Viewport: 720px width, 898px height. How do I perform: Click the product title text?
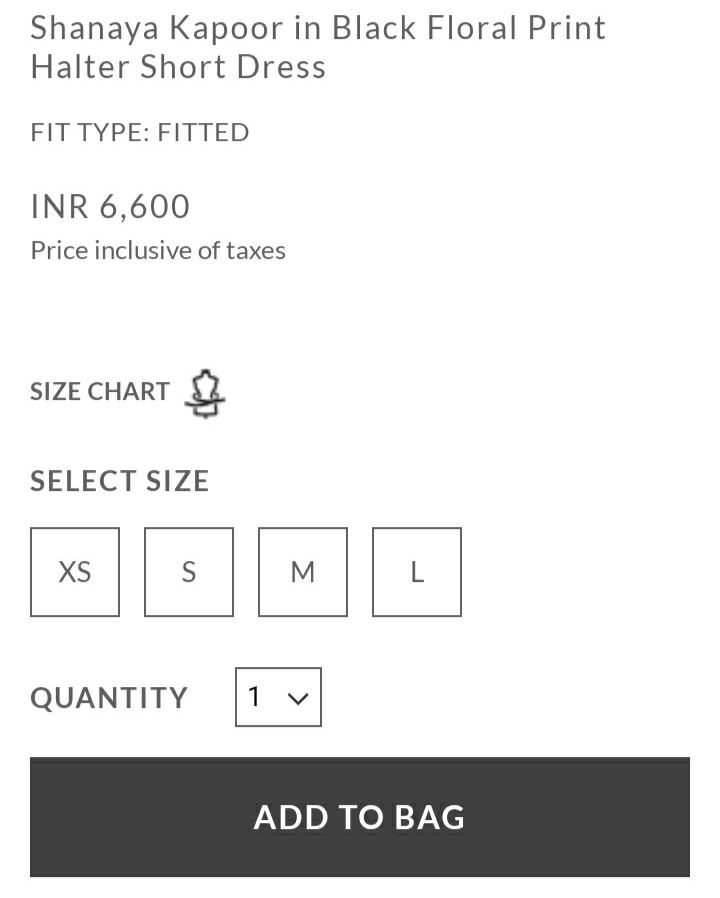tap(318, 47)
